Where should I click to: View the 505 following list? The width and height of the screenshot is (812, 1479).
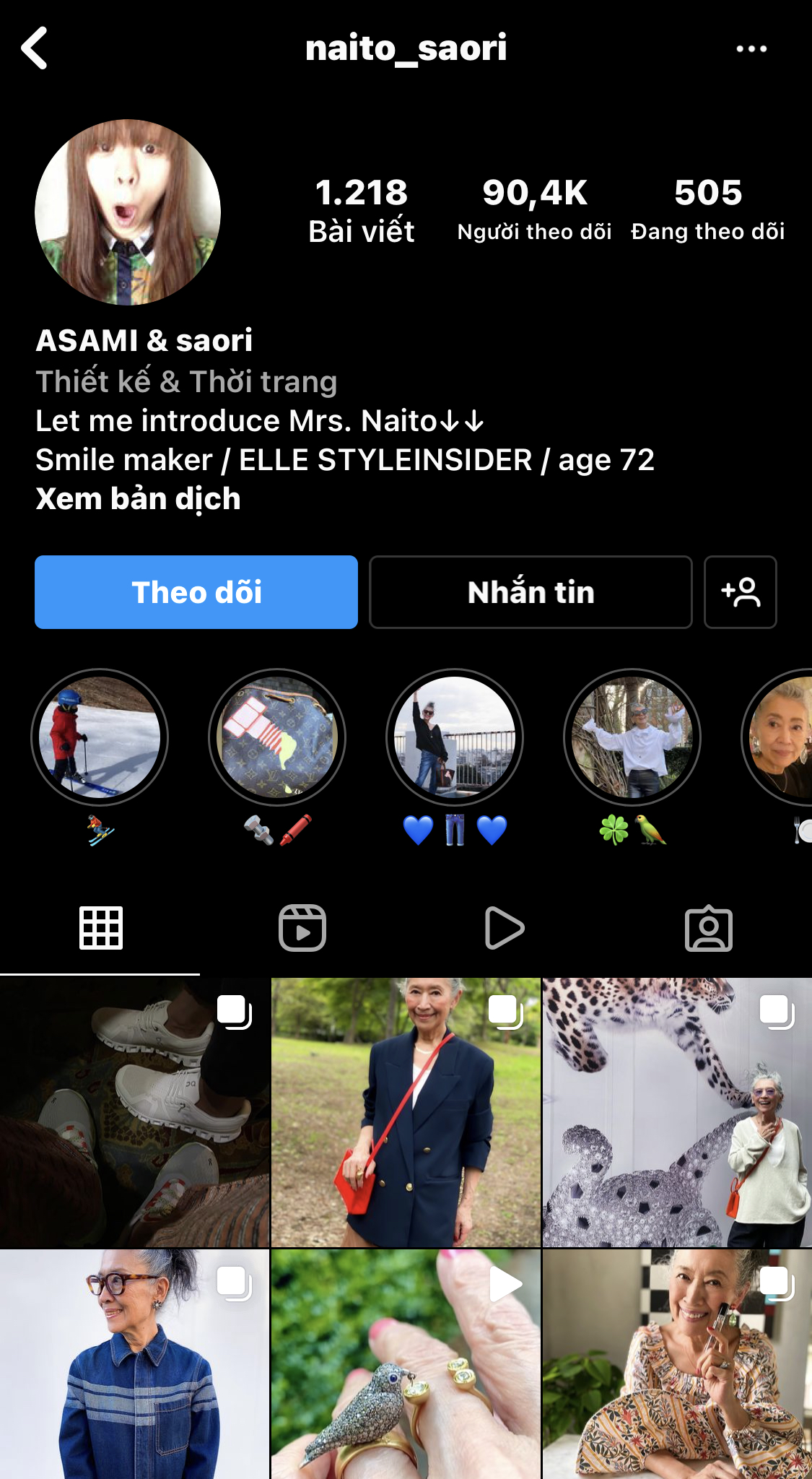click(707, 209)
